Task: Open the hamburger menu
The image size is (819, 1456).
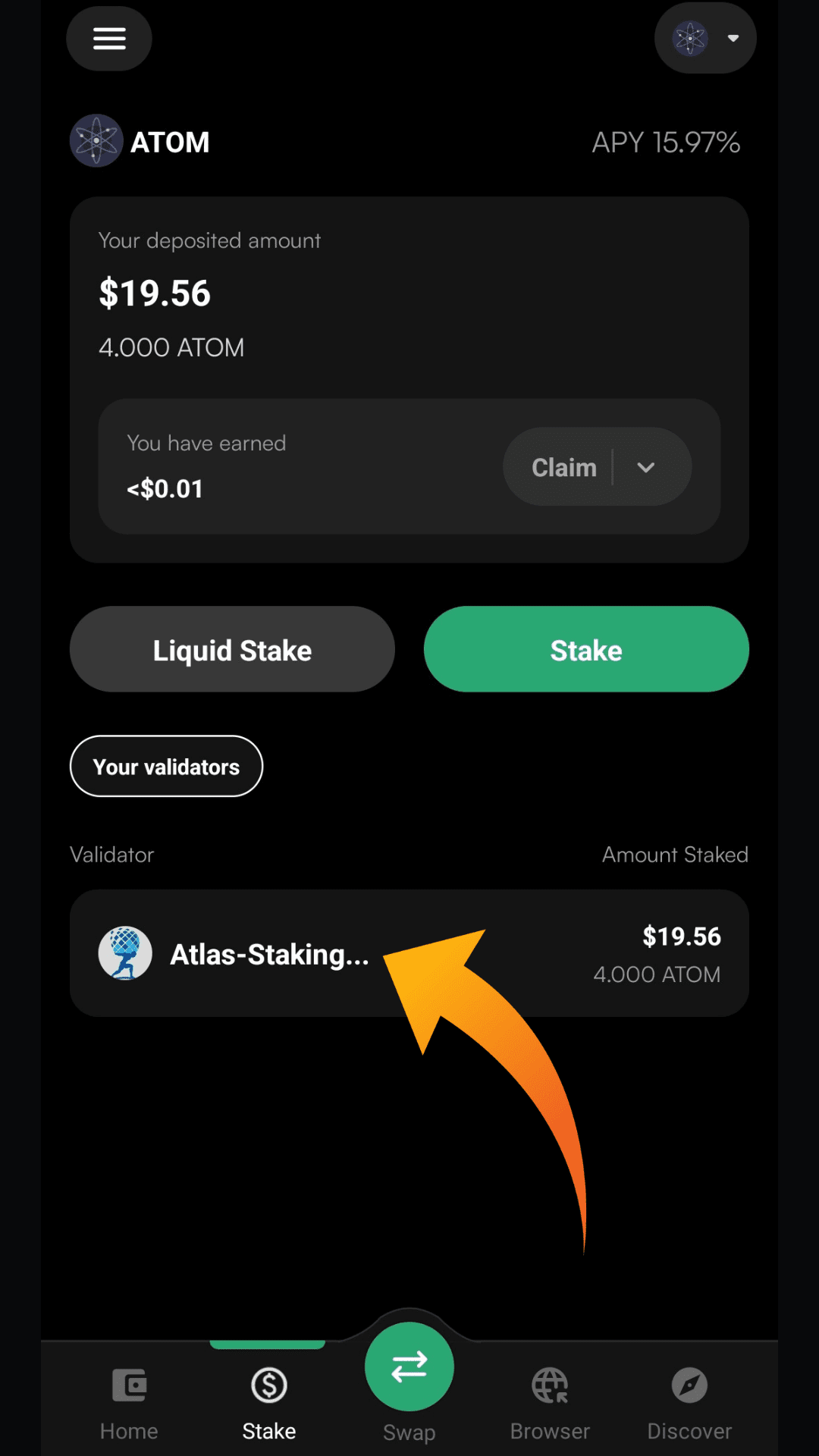Action: pyautogui.click(x=109, y=39)
